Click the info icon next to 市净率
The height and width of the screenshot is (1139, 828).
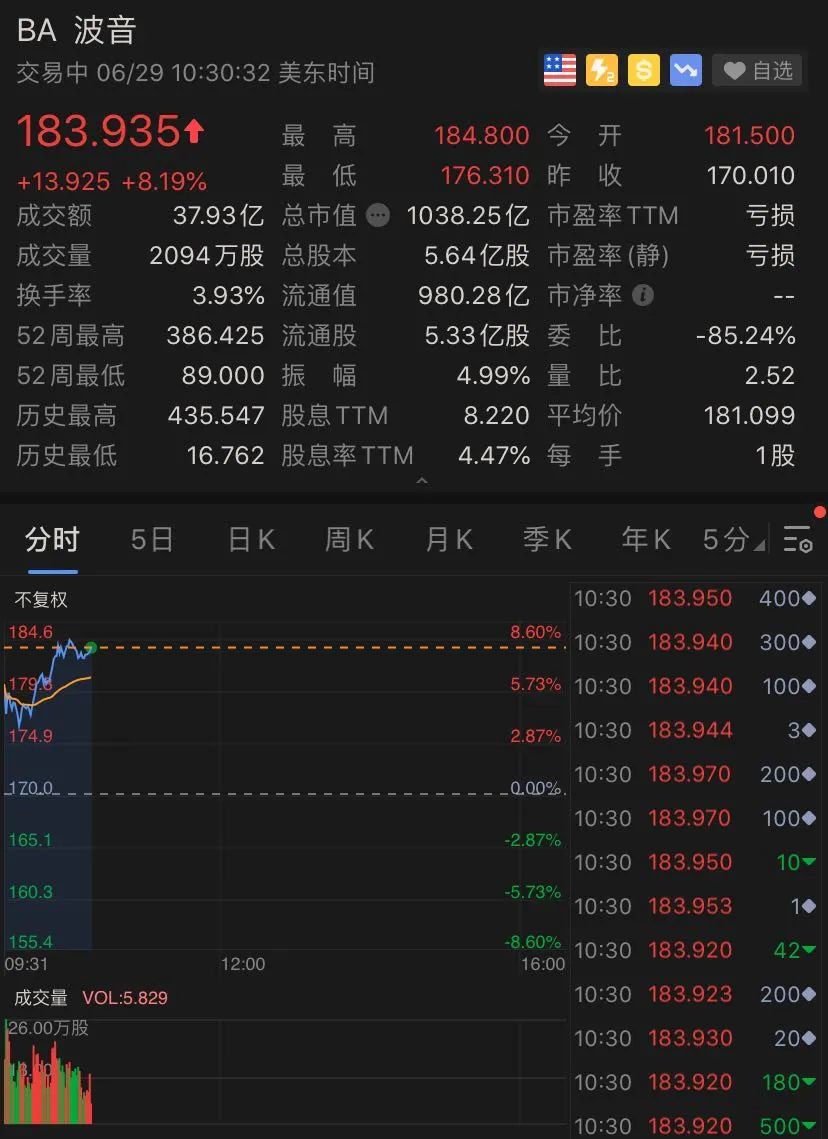641,296
